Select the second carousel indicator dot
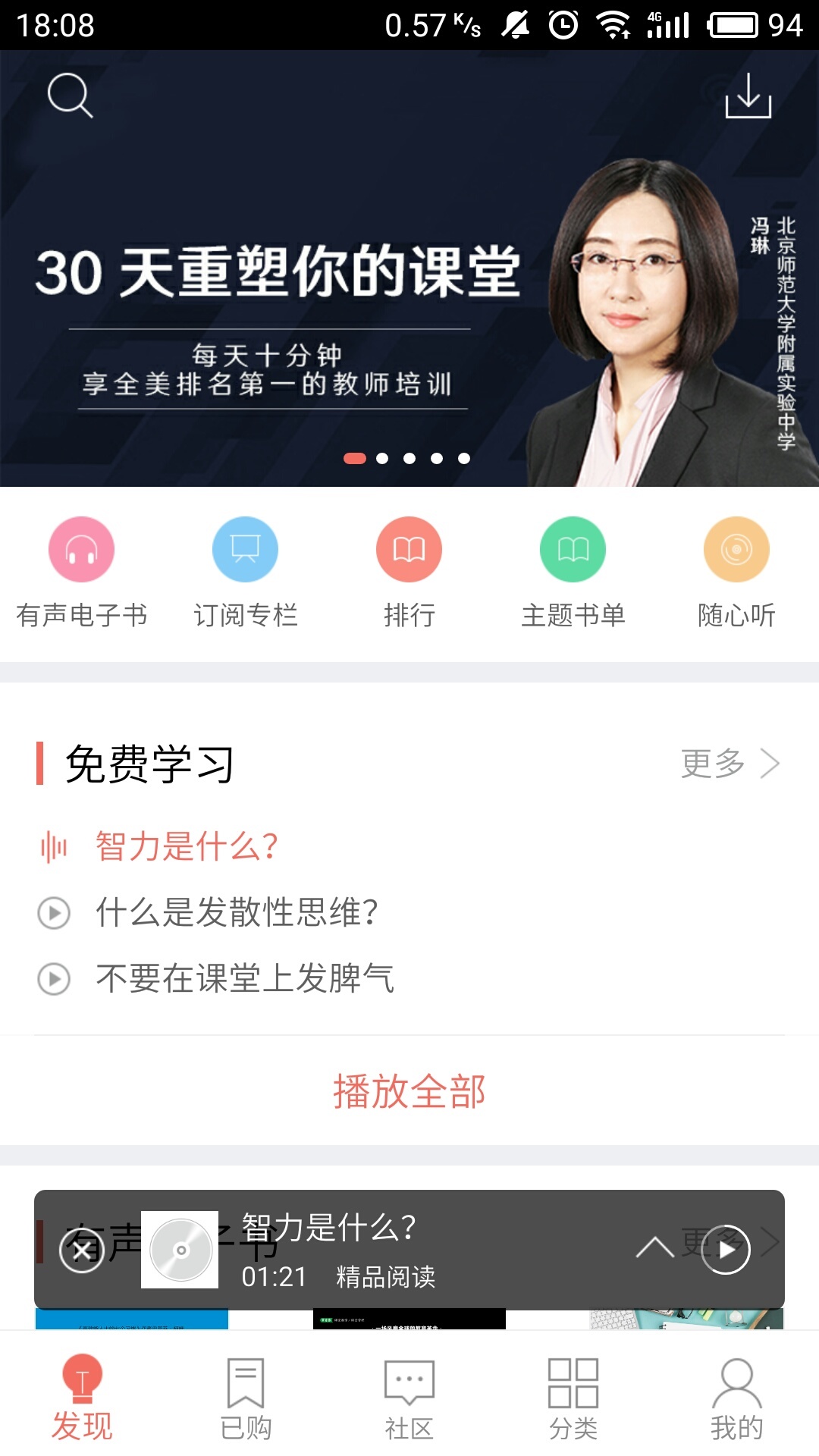Screen dimensions: 819x1456 tap(381, 457)
